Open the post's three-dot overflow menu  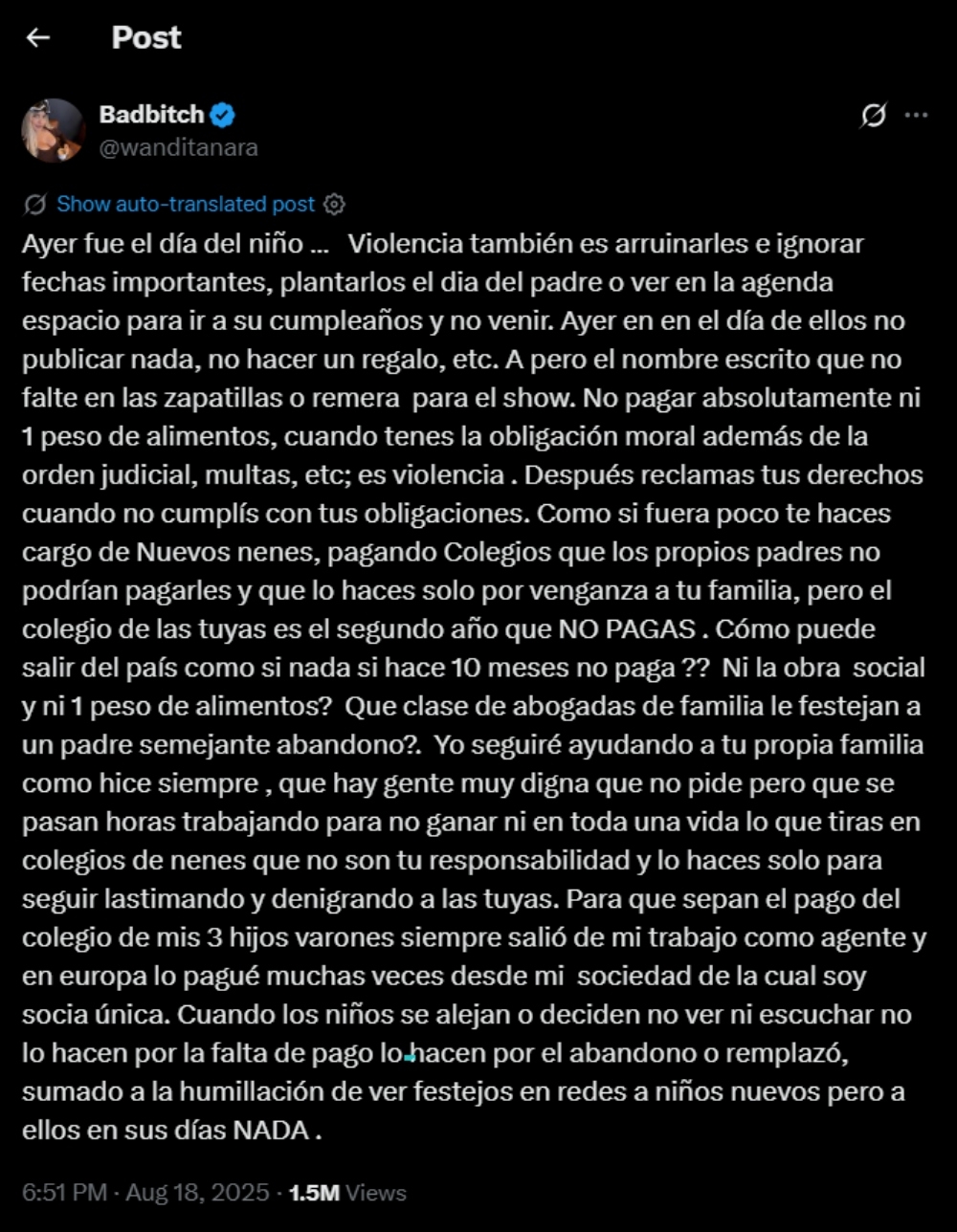[917, 116]
